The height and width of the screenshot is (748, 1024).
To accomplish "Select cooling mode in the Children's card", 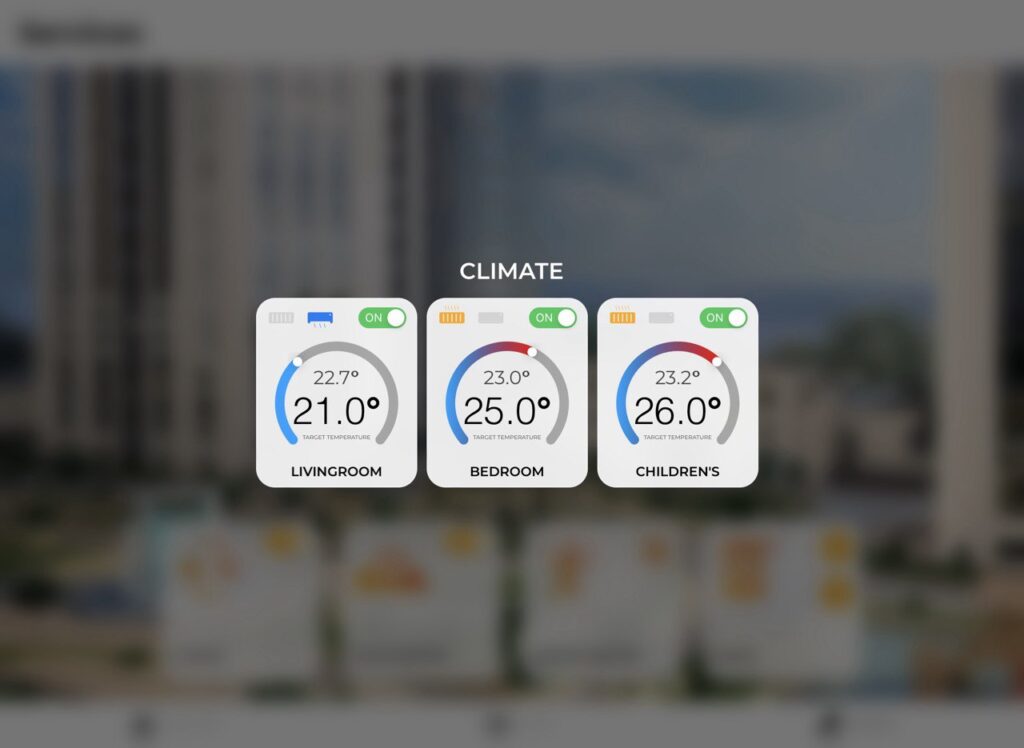I will [x=661, y=318].
